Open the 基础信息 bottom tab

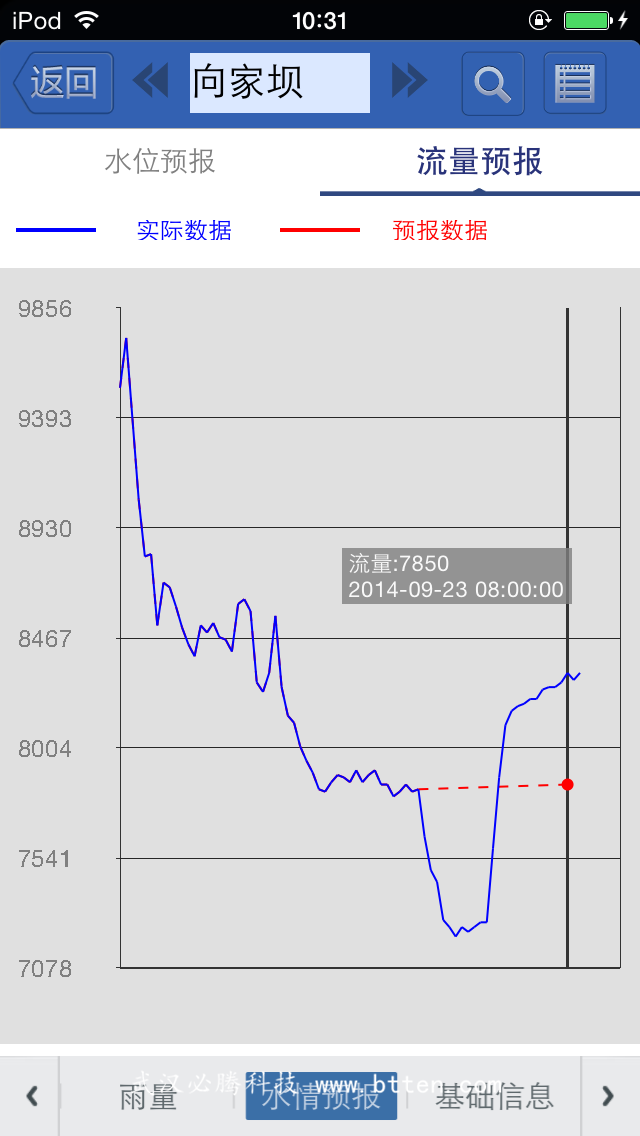tap(494, 1096)
